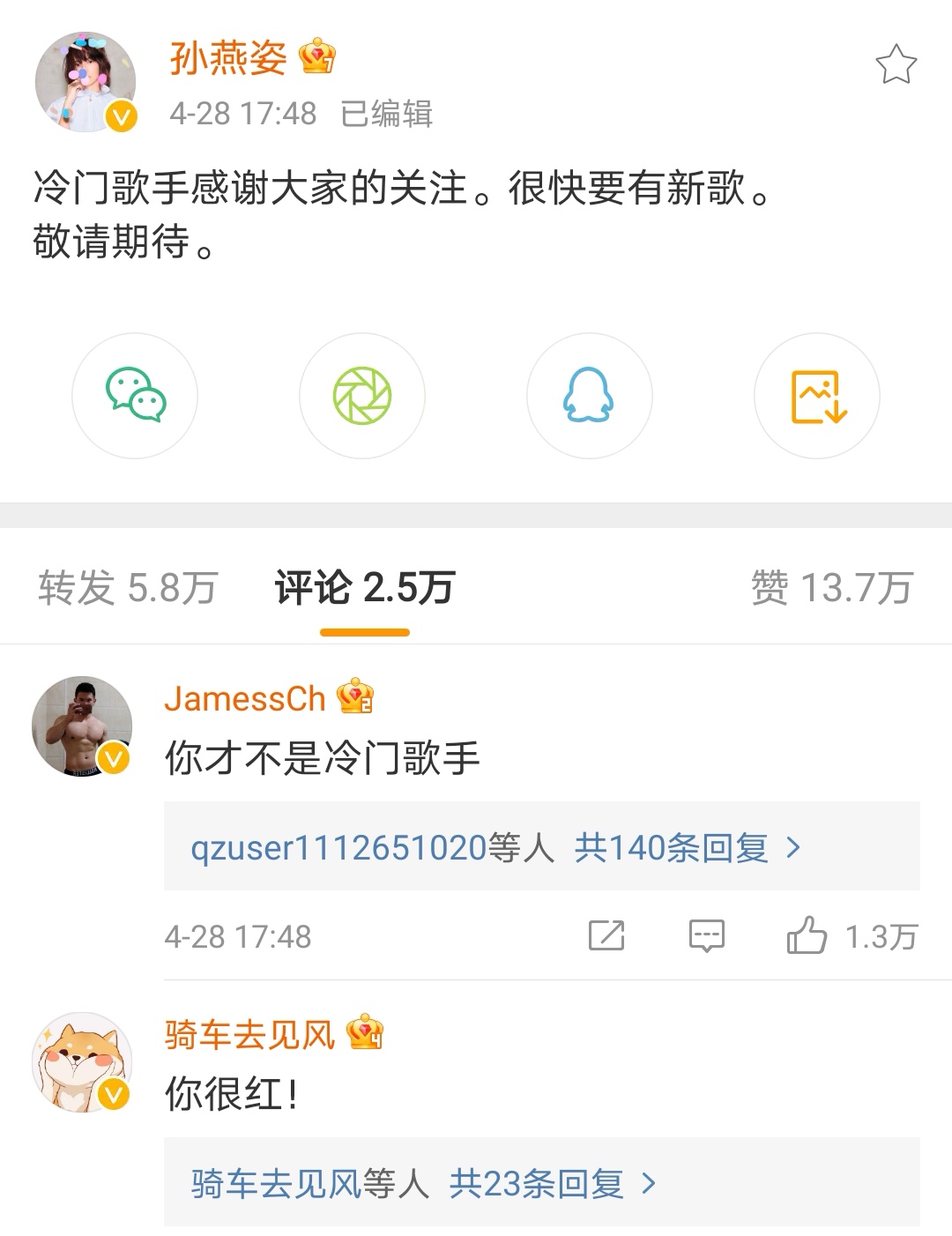Share the post via WeChat icon

pos(133,397)
